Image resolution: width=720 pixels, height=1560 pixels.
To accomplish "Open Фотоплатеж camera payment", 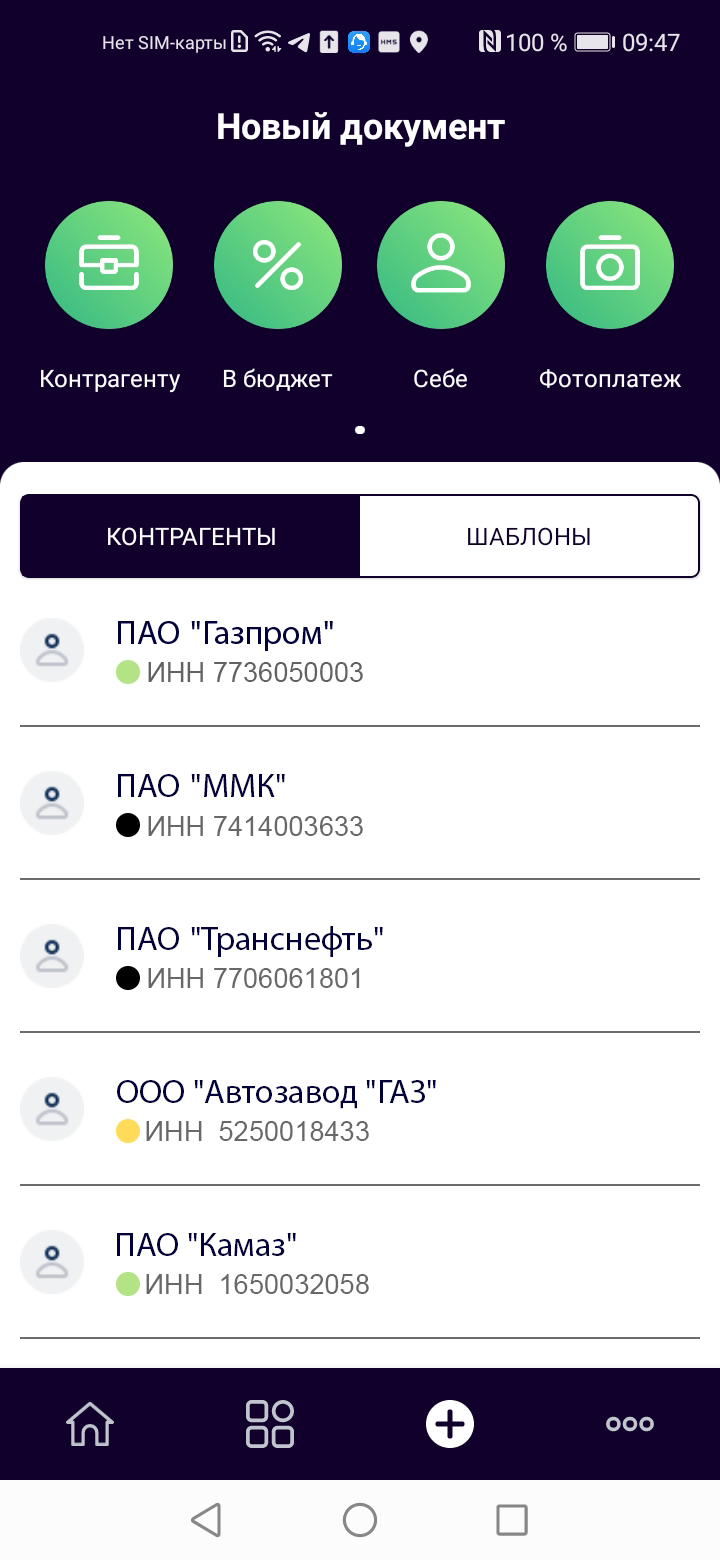I will [609, 264].
